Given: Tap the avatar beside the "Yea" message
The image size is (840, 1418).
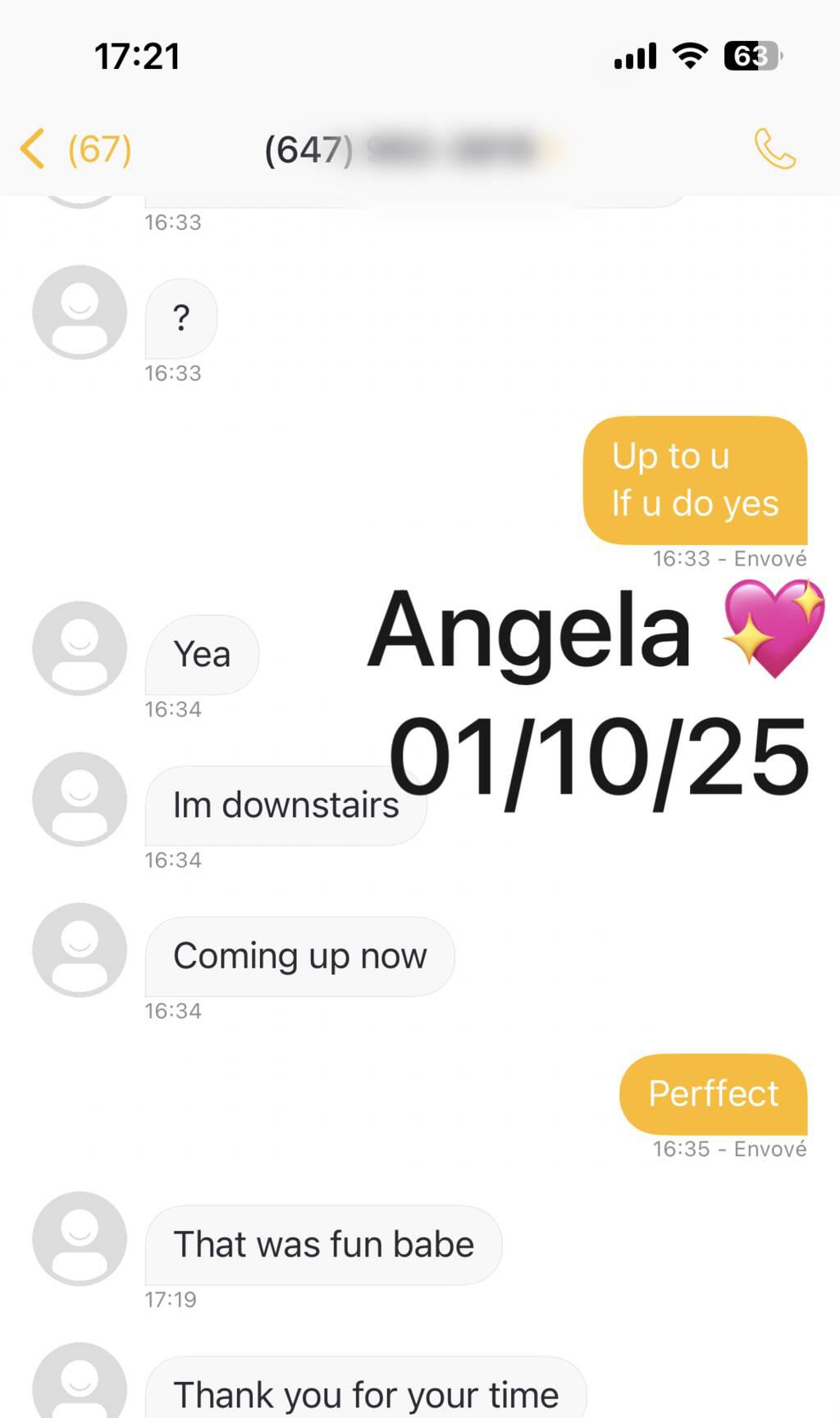Looking at the screenshot, I should pyautogui.click(x=80, y=648).
